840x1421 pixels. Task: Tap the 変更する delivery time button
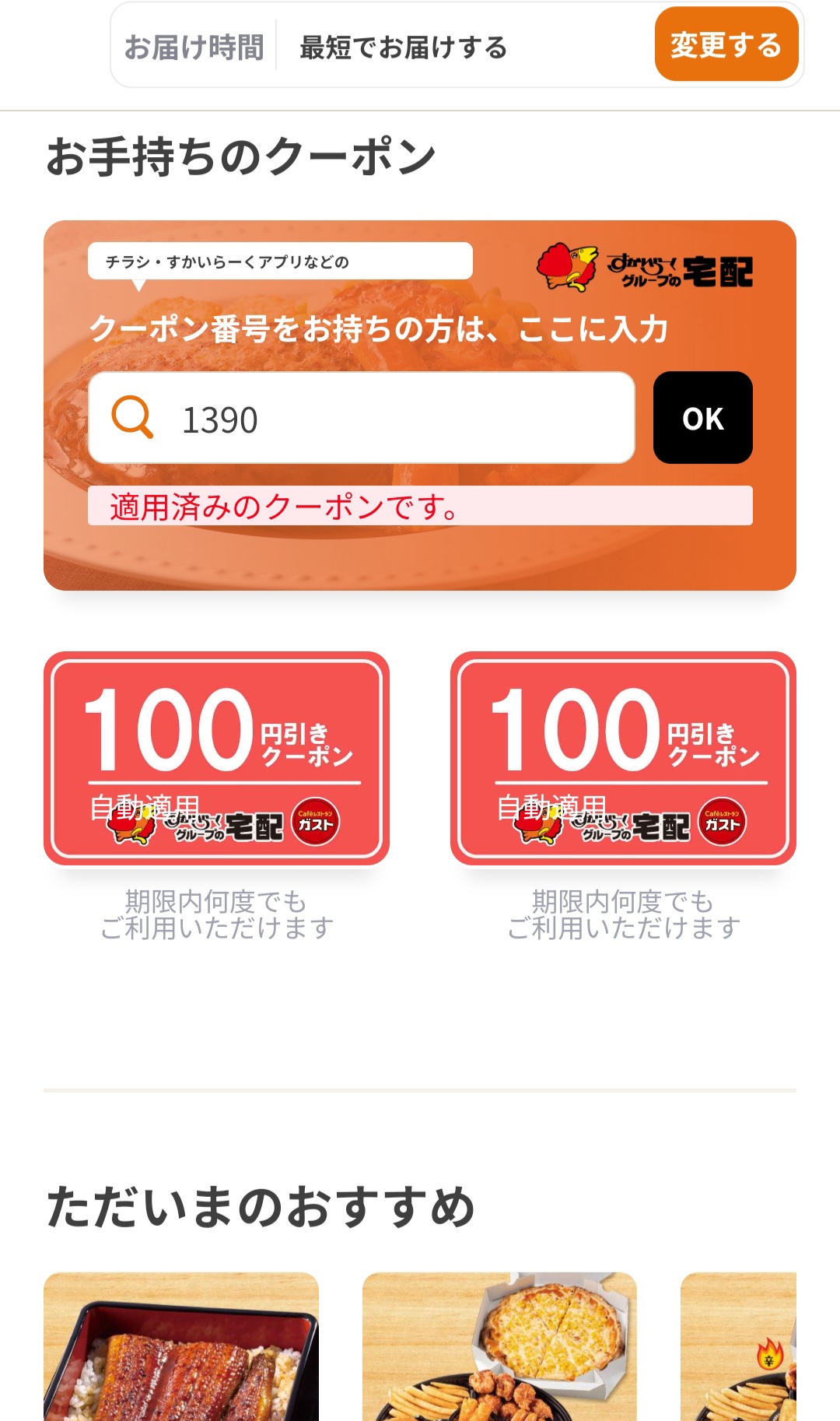point(726,44)
